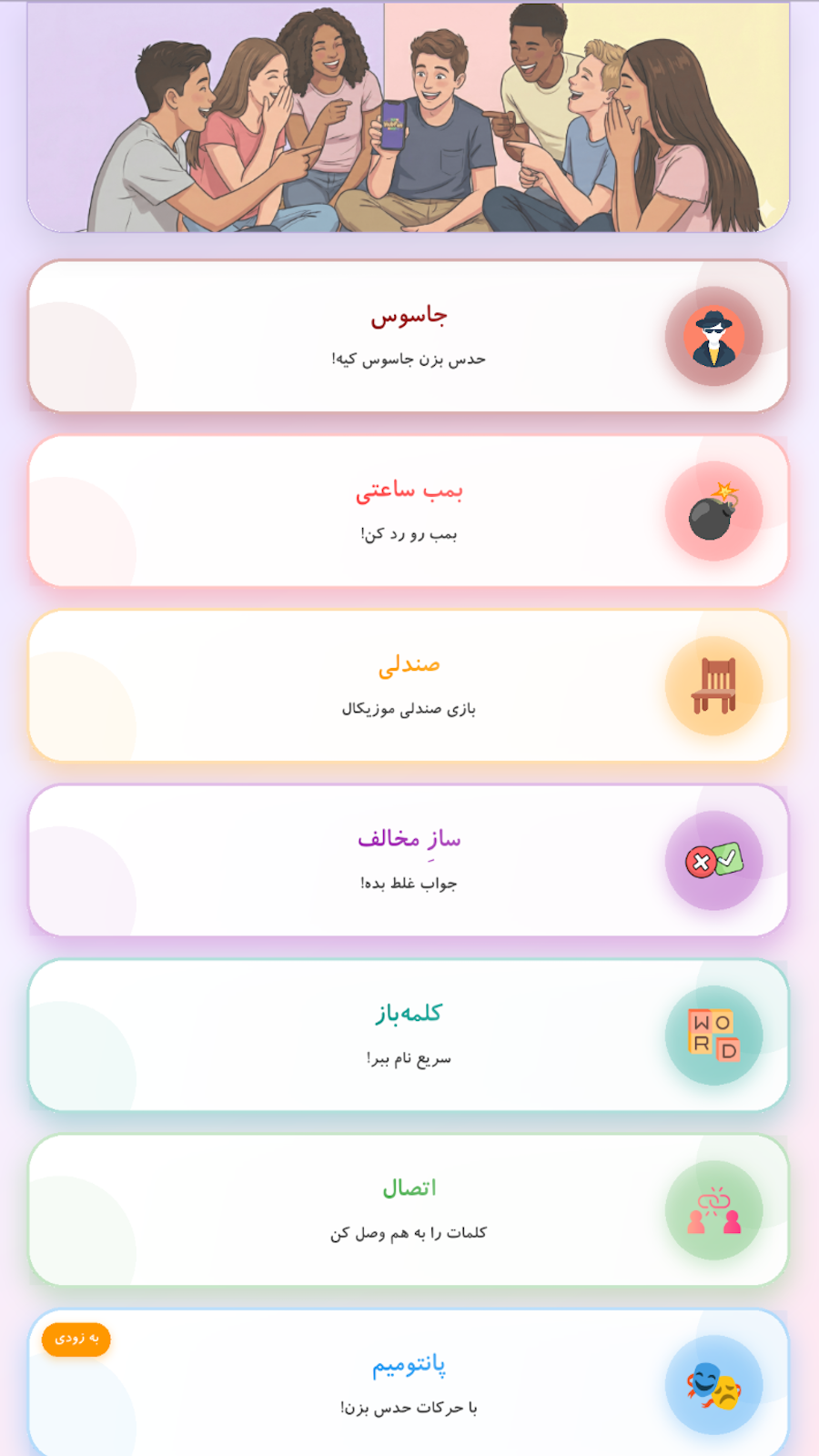
Task: Click the subtitle 'بمب رو رد کن!'
Action: tap(409, 534)
